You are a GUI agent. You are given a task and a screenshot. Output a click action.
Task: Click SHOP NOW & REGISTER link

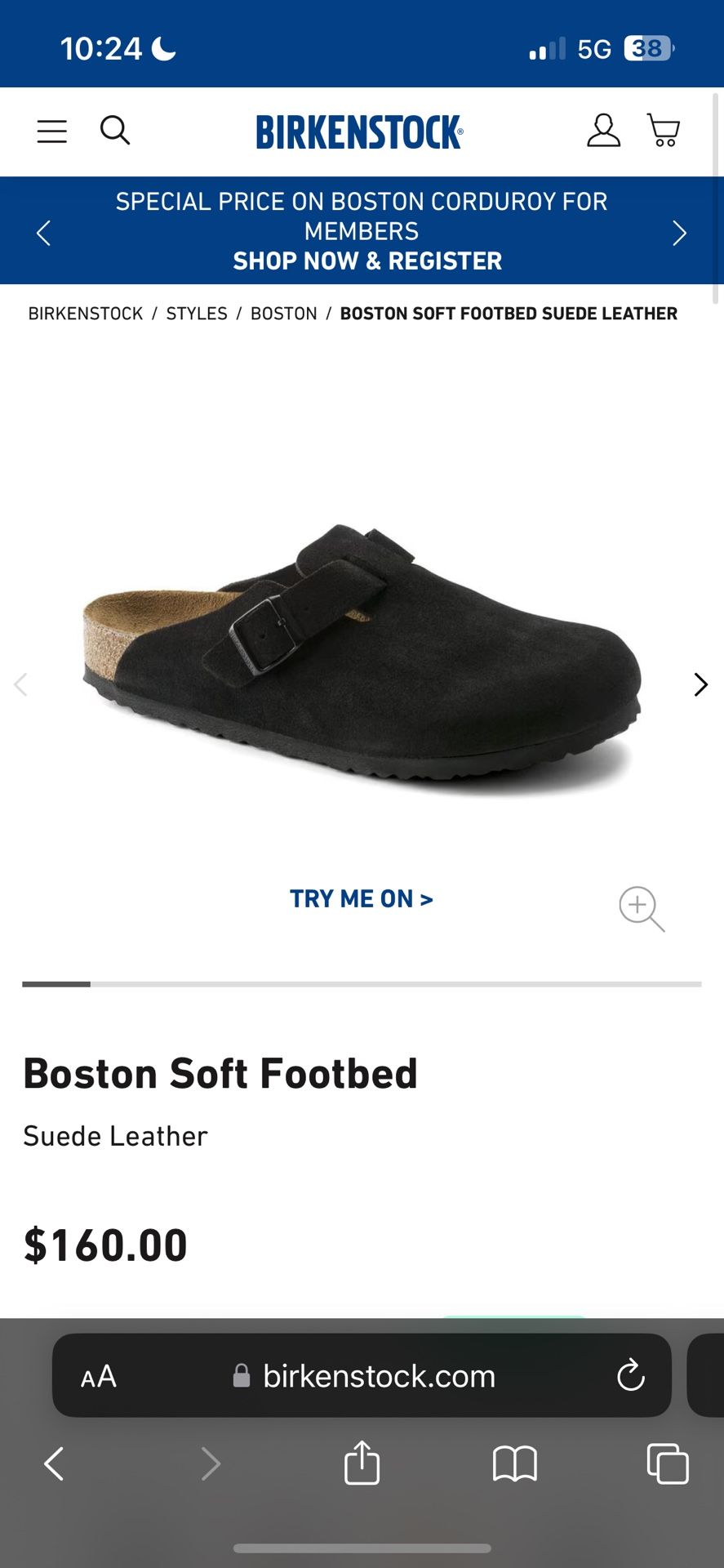(x=366, y=261)
